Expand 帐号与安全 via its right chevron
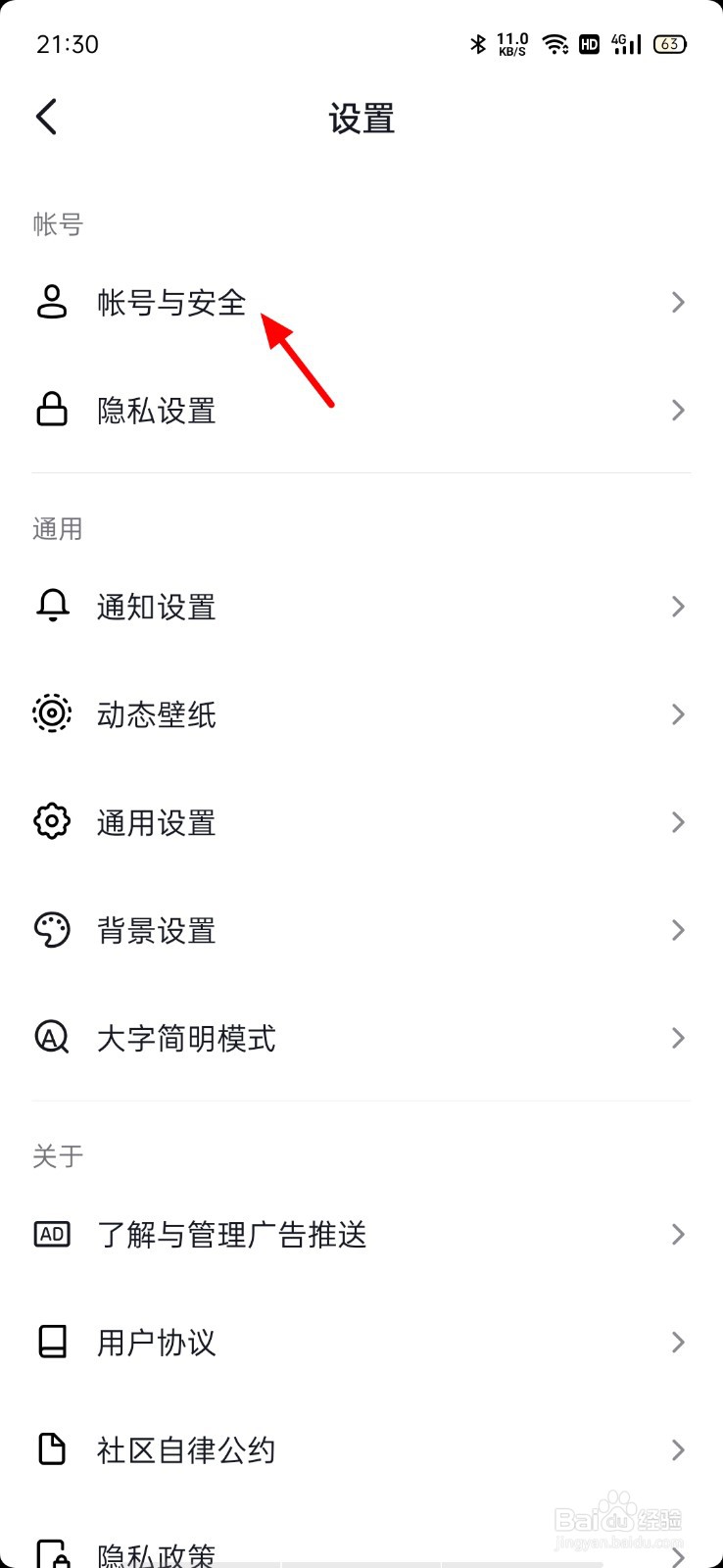Viewport: 723px width, 1568px height. tap(677, 302)
